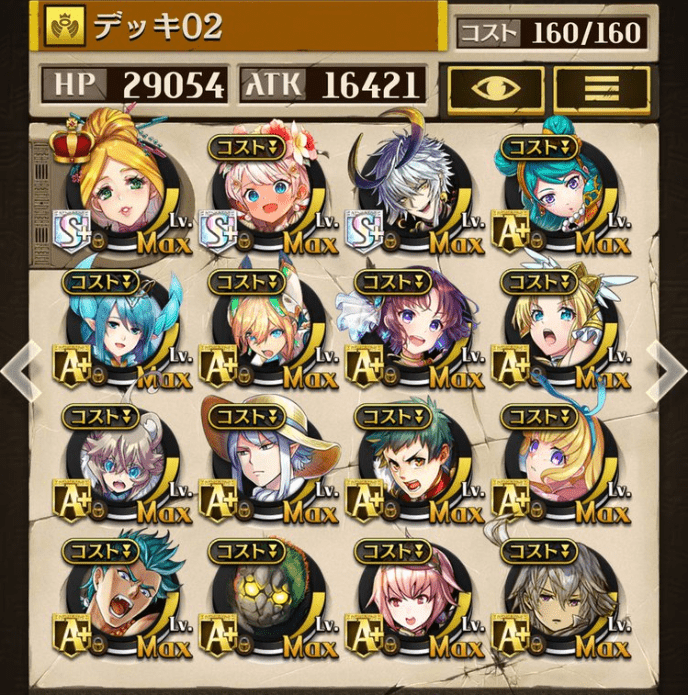Tap the eye view toggle button
This screenshot has height=695, width=688.
(x=496, y=87)
